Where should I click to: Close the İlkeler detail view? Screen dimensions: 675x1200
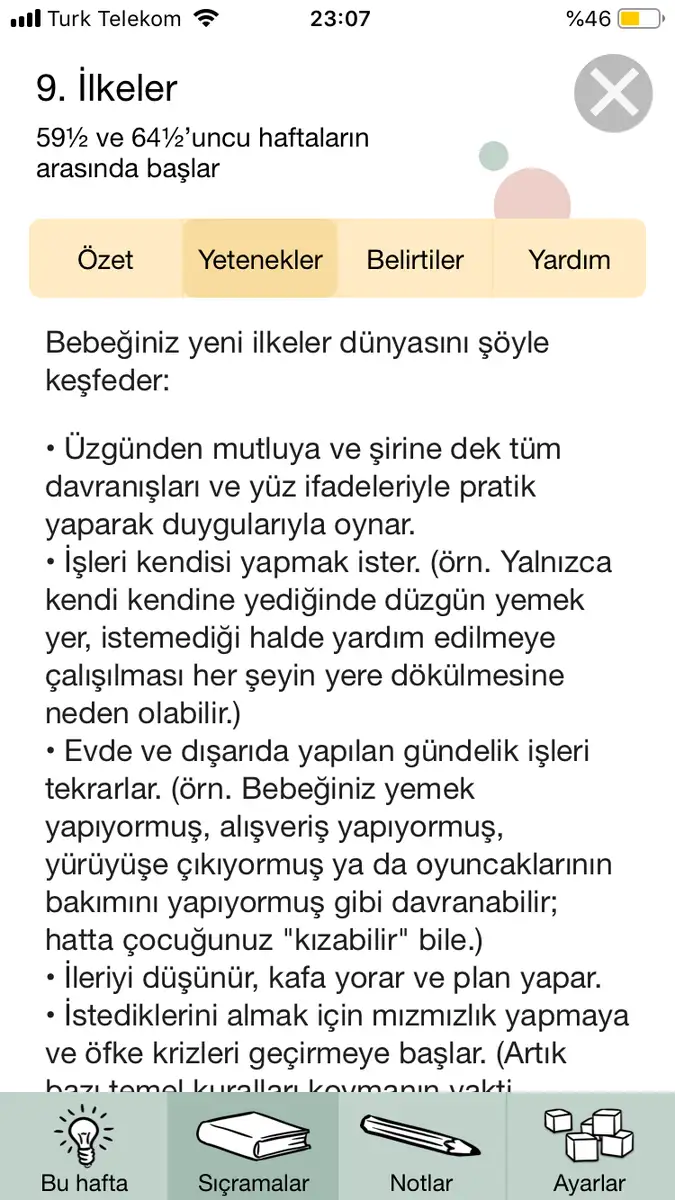[x=613, y=95]
